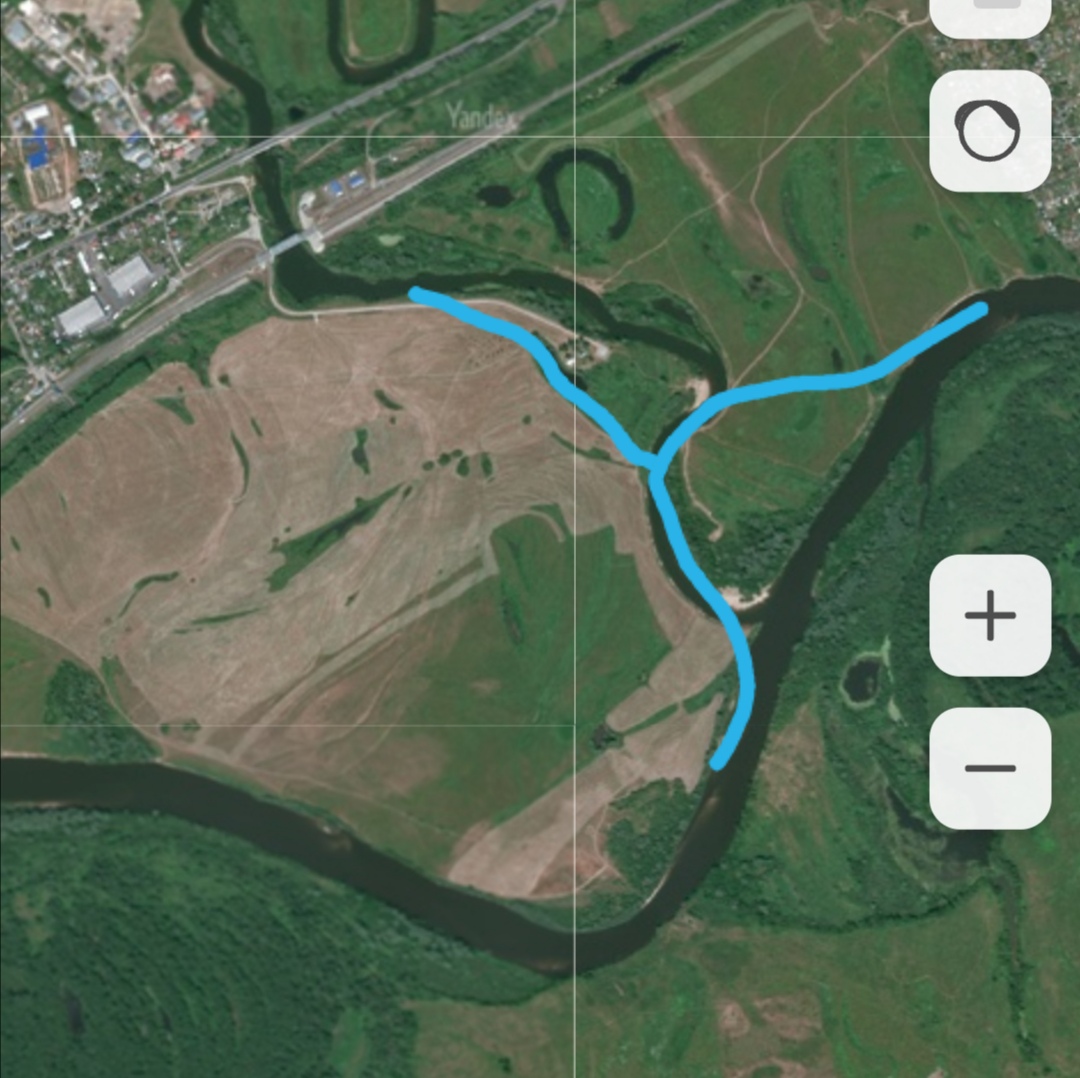Tap the round tilt view button
Viewport: 1080px width, 1078px height.
click(x=990, y=131)
